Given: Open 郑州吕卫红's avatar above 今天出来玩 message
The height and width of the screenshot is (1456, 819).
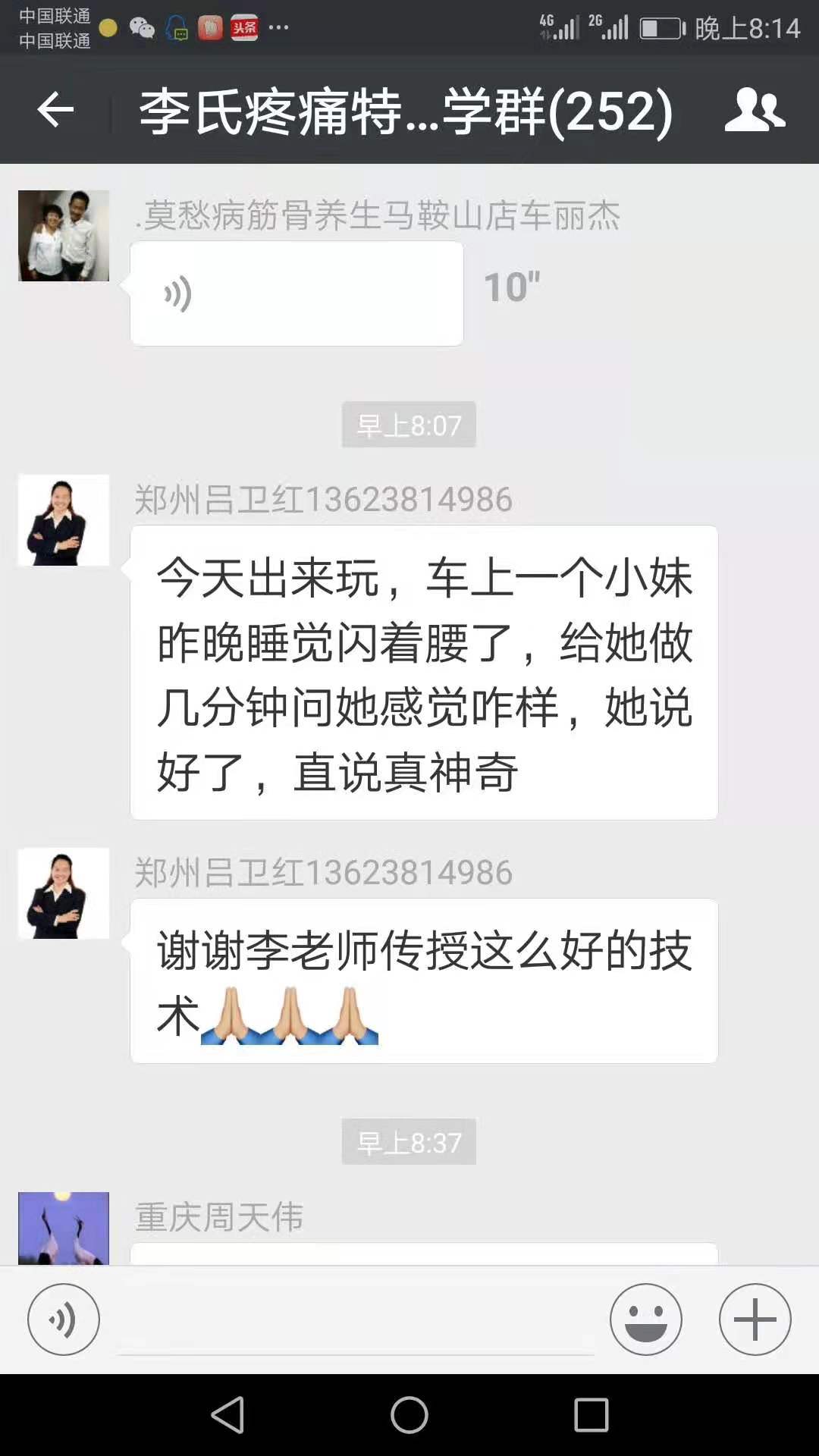Looking at the screenshot, I should pos(64,520).
